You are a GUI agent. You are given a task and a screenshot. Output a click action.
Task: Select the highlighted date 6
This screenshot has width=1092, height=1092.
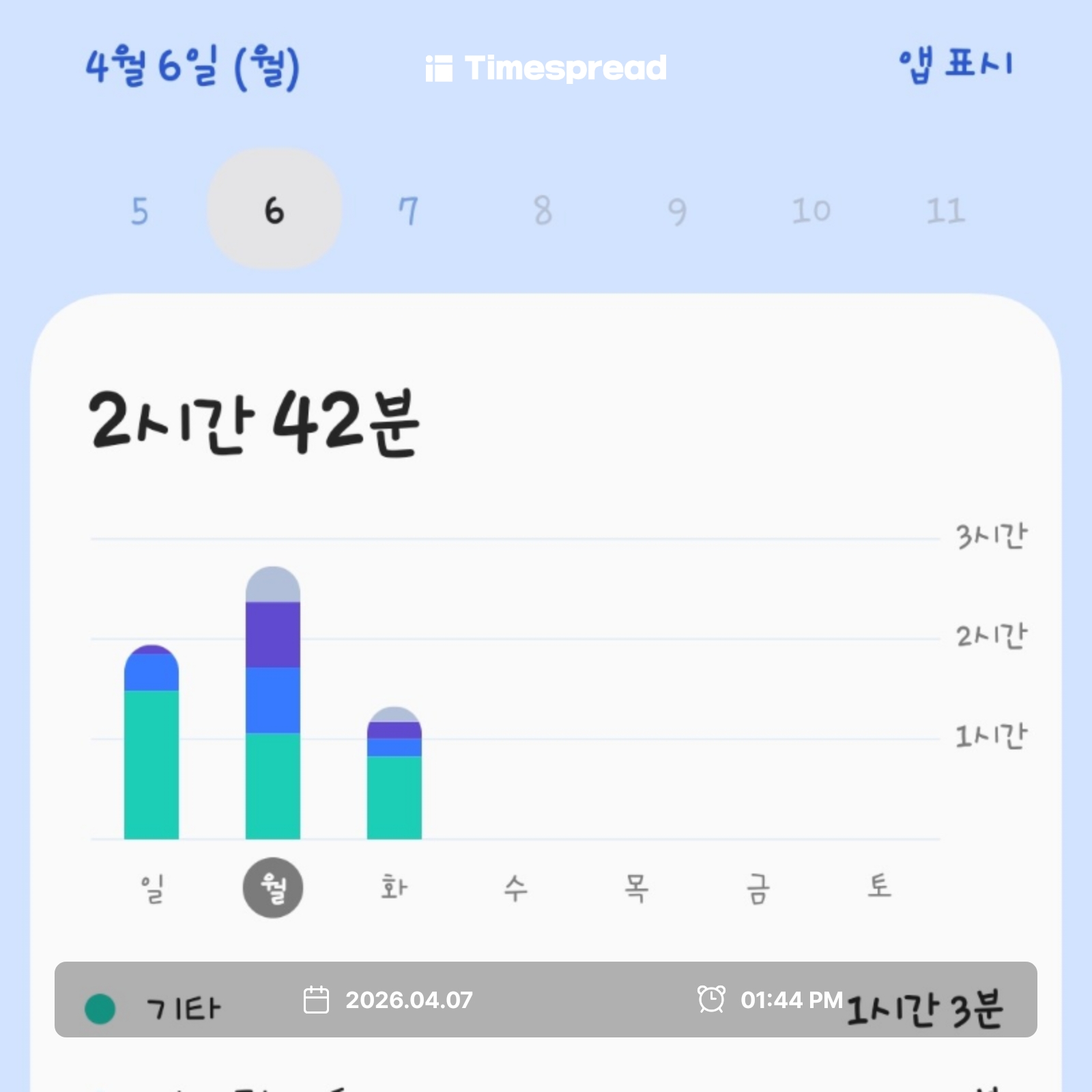pos(274,210)
